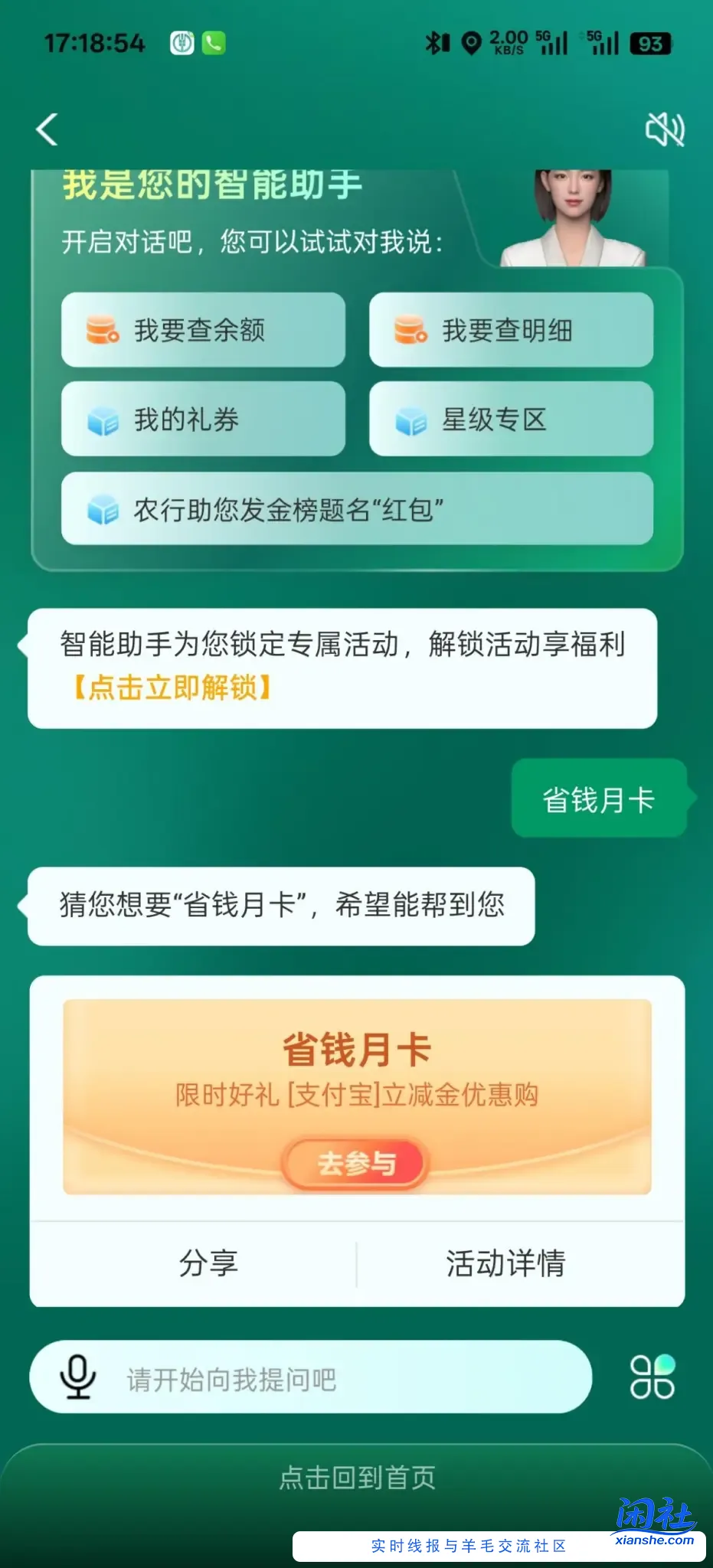Tap 去参与 on the 省钱月卡 card
The height and width of the screenshot is (1568, 713).
click(x=356, y=1164)
